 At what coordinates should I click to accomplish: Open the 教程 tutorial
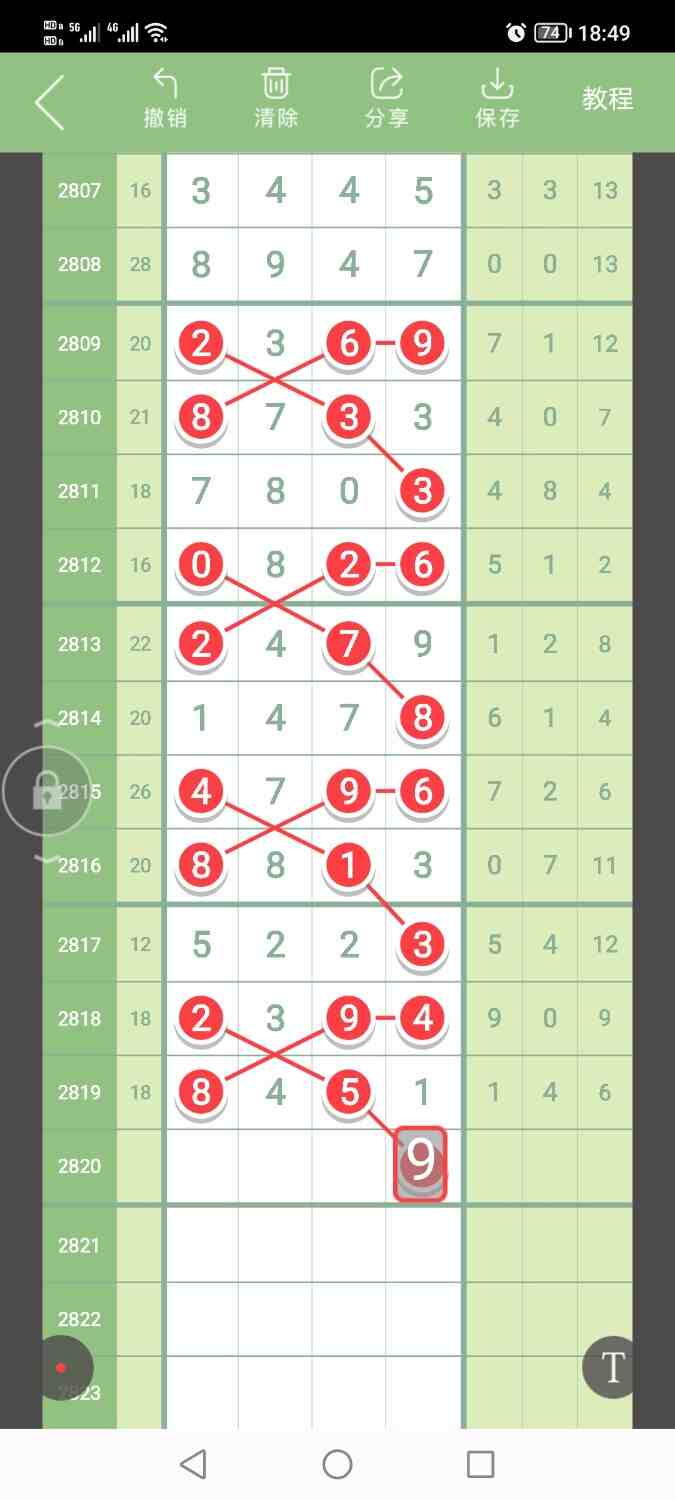608,99
